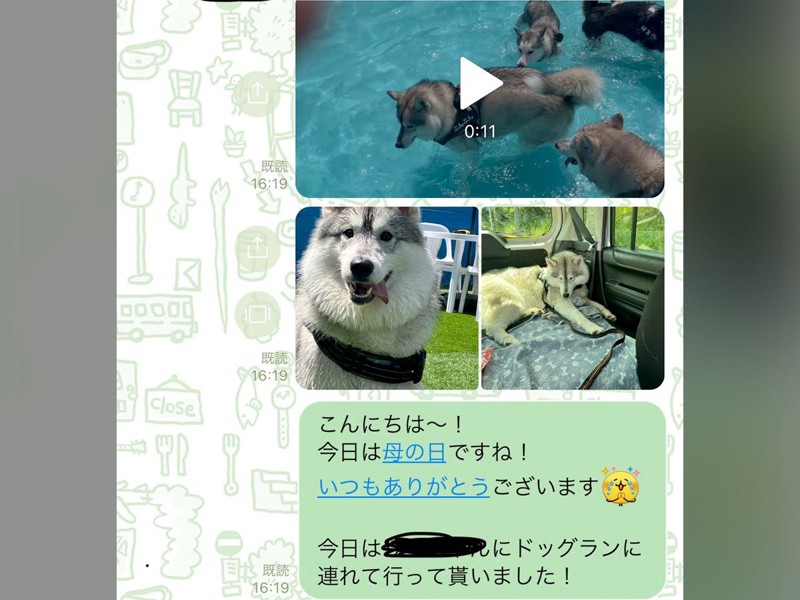Viewport: 800px width, 600px height.
Task: Tap the いつもありがとう link
Action: [x=403, y=487]
